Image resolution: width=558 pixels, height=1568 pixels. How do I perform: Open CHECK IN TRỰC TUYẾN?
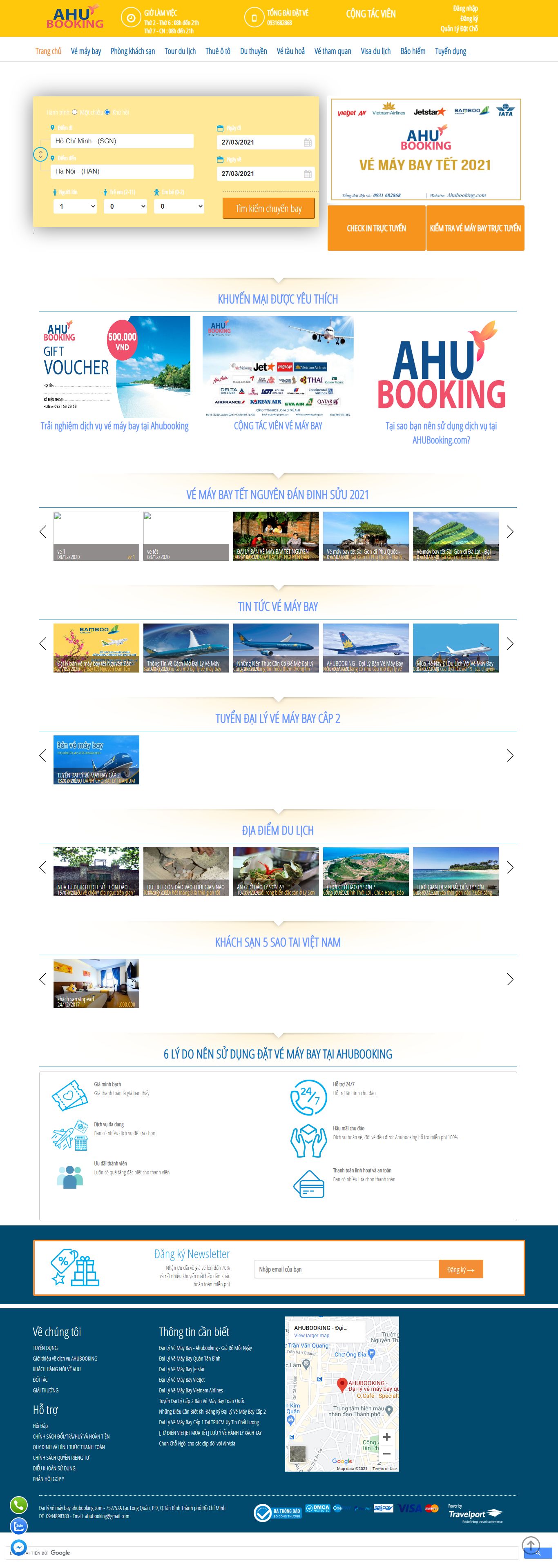(376, 228)
